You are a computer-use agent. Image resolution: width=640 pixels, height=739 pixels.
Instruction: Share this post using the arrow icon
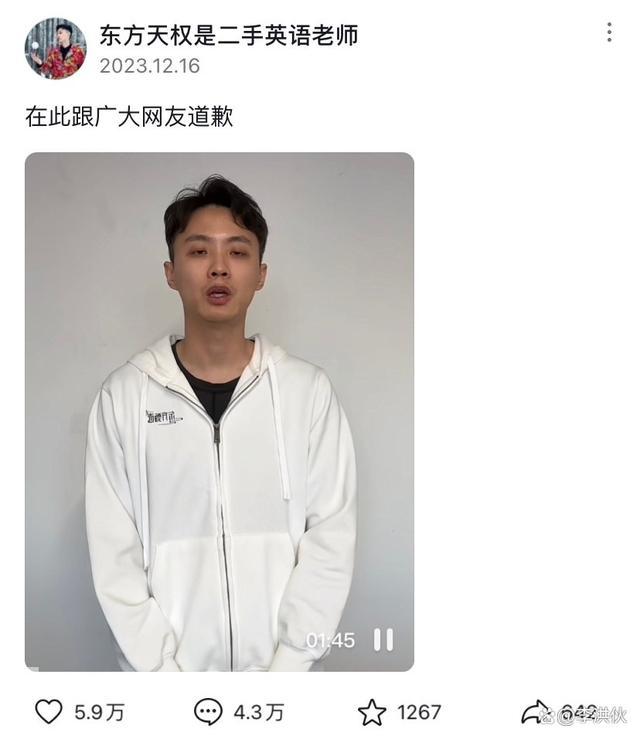[536, 711]
